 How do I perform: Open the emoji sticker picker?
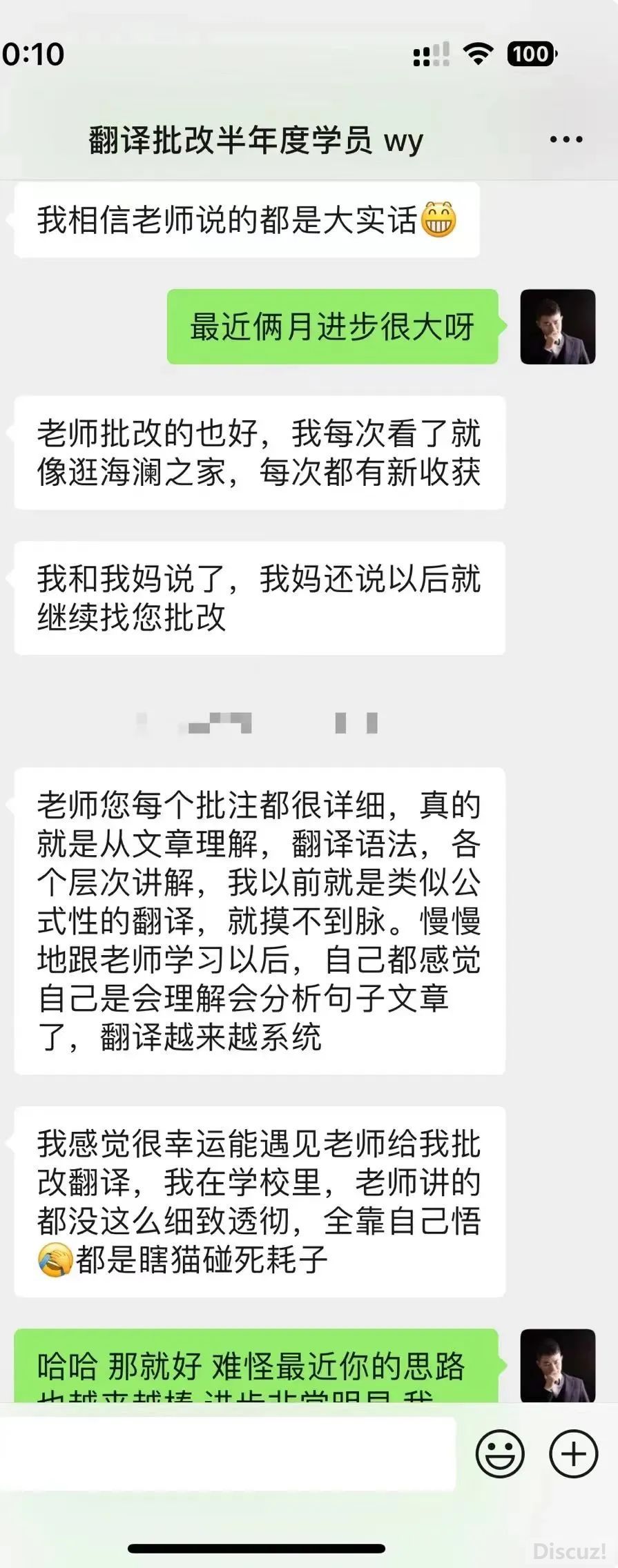(500, 1453)
